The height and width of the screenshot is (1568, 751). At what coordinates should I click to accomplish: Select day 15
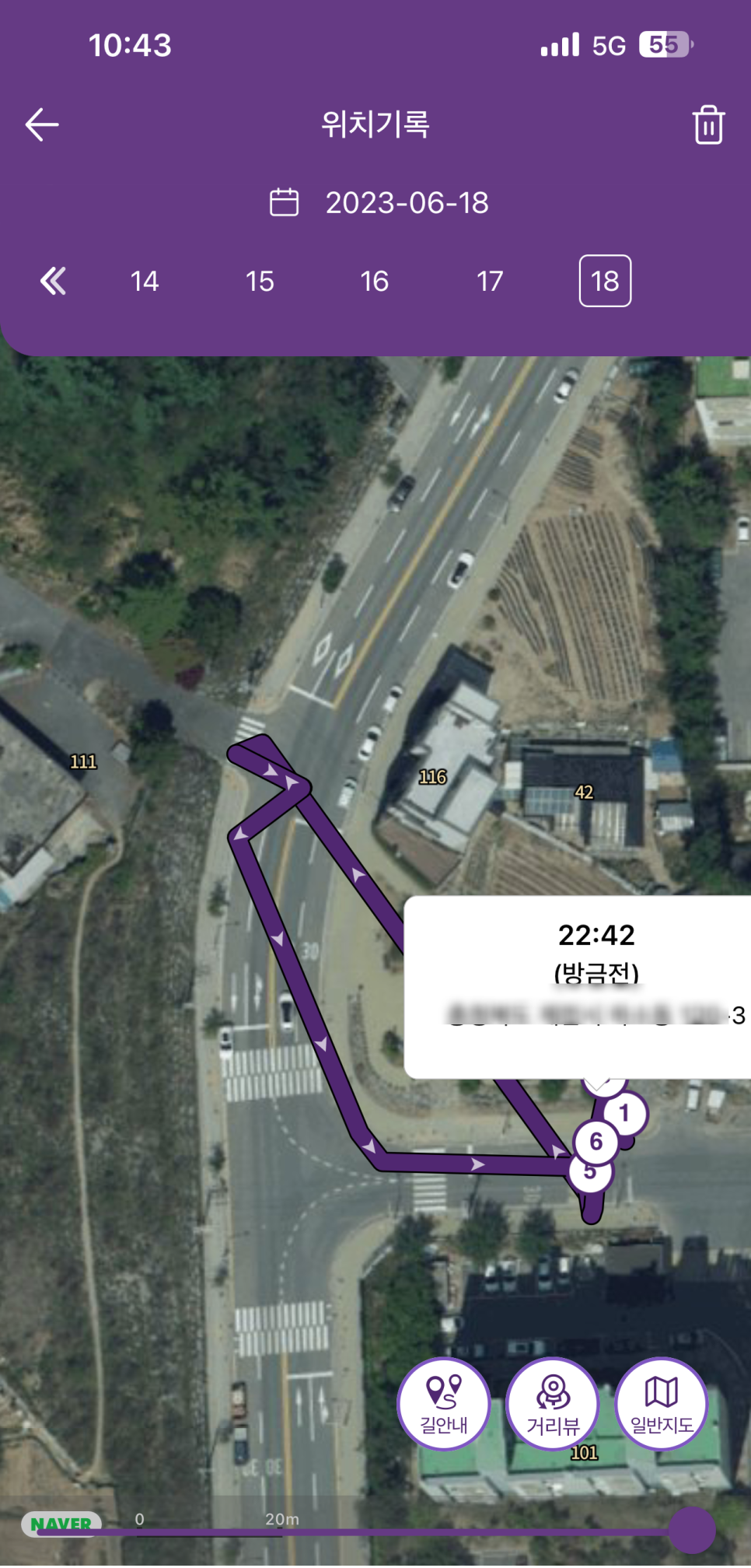coord(260,282)
